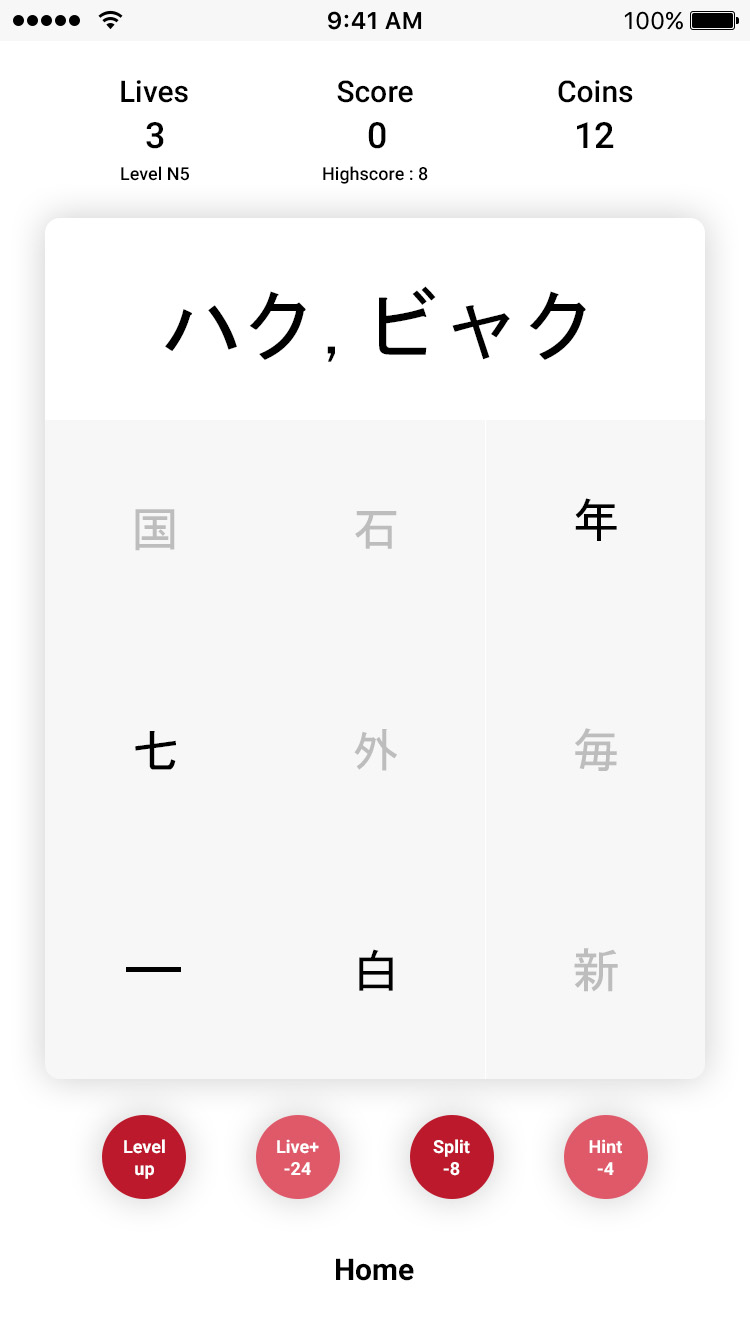The height and width of the screenshot is (1334, 750).
Task: Choose the kanji 年
Action: (596, 520)
